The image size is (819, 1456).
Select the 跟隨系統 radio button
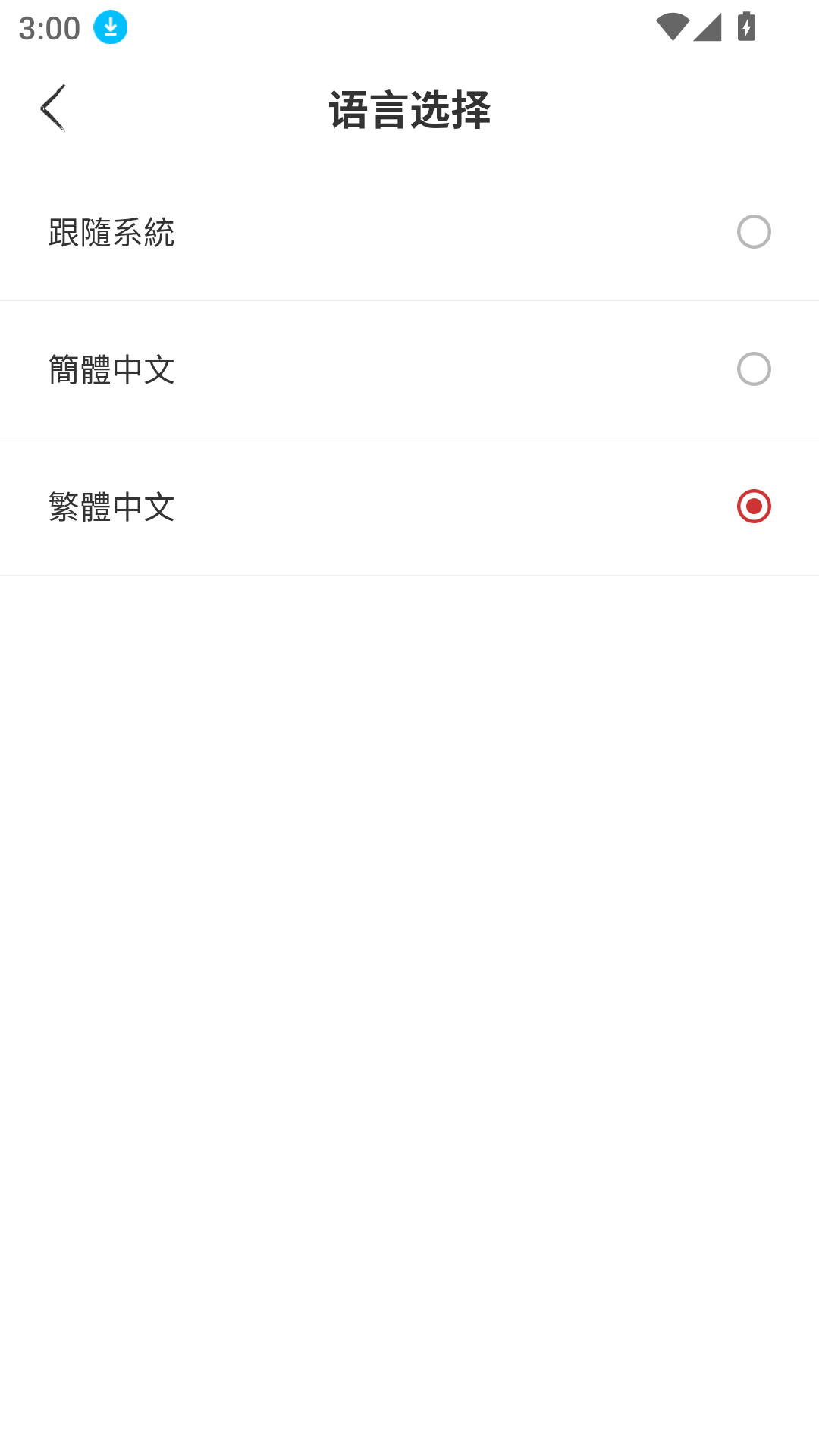[x=753, y=232]
